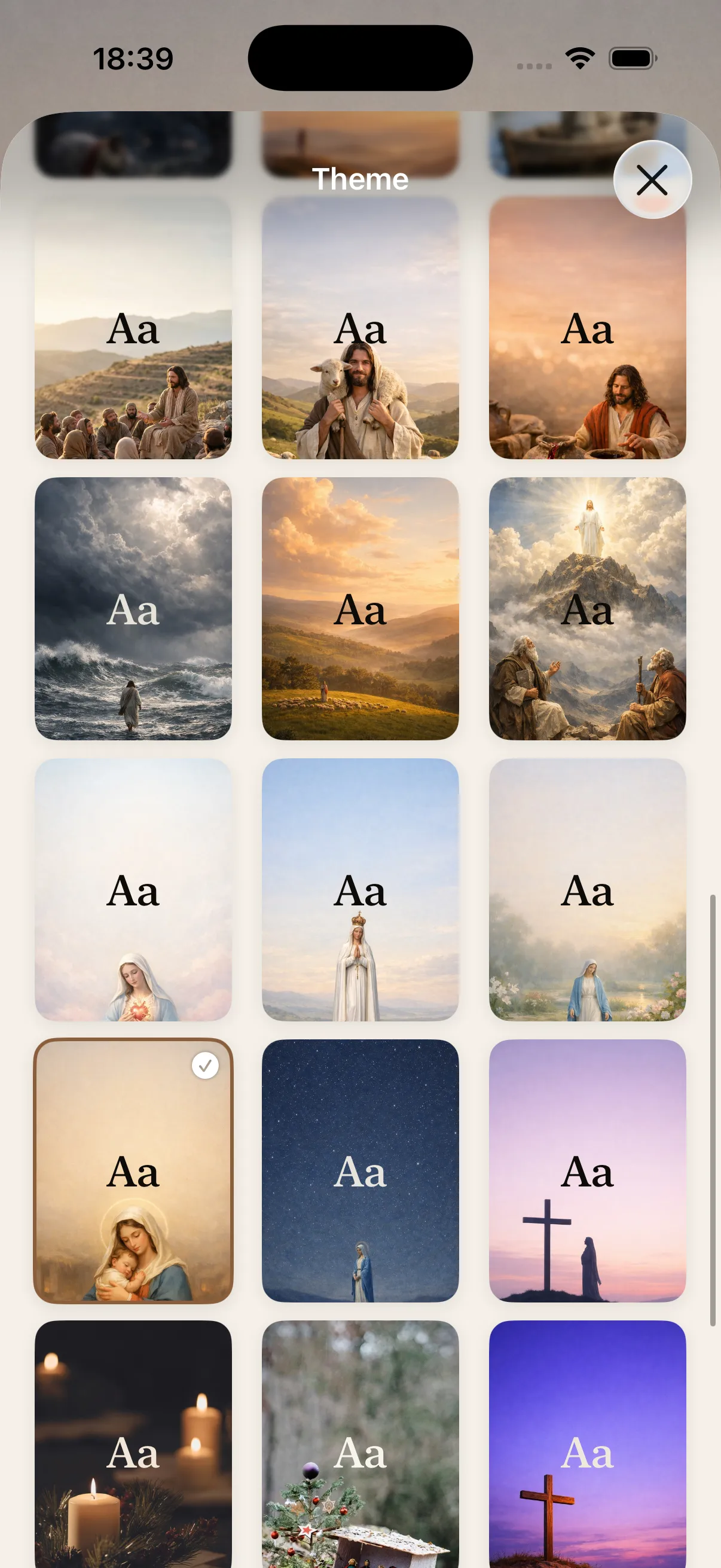Pick the Jesus at the water jars theme
Image resolution: width=721 pixels, height=1568 pixels.
[588, 331]
